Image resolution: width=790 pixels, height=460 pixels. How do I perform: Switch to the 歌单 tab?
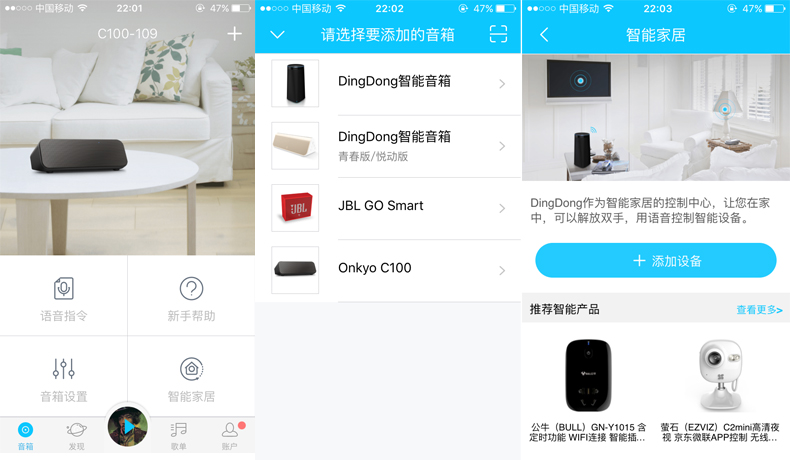point(179,434)
